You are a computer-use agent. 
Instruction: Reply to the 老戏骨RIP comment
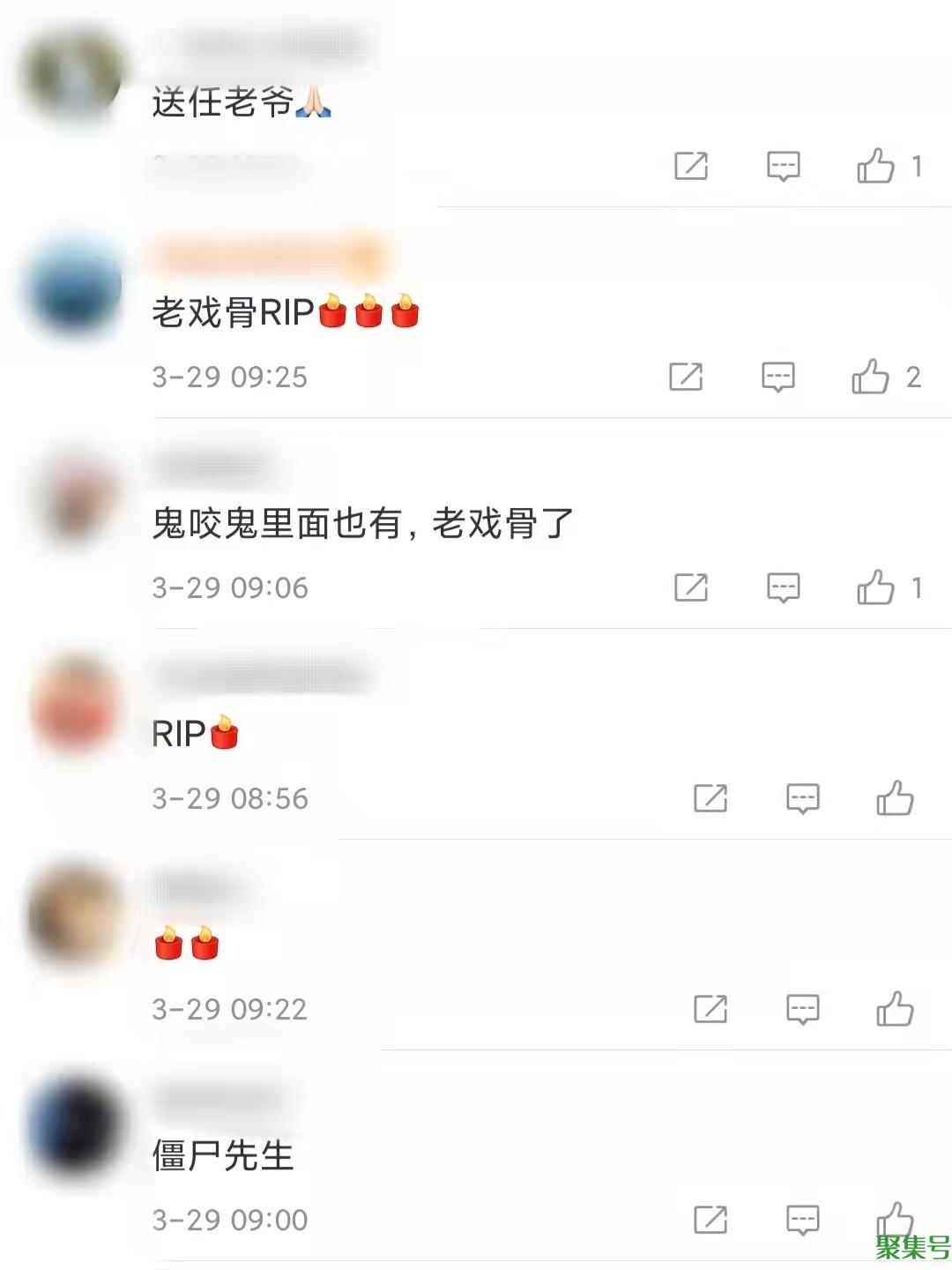tap(777, 377)
